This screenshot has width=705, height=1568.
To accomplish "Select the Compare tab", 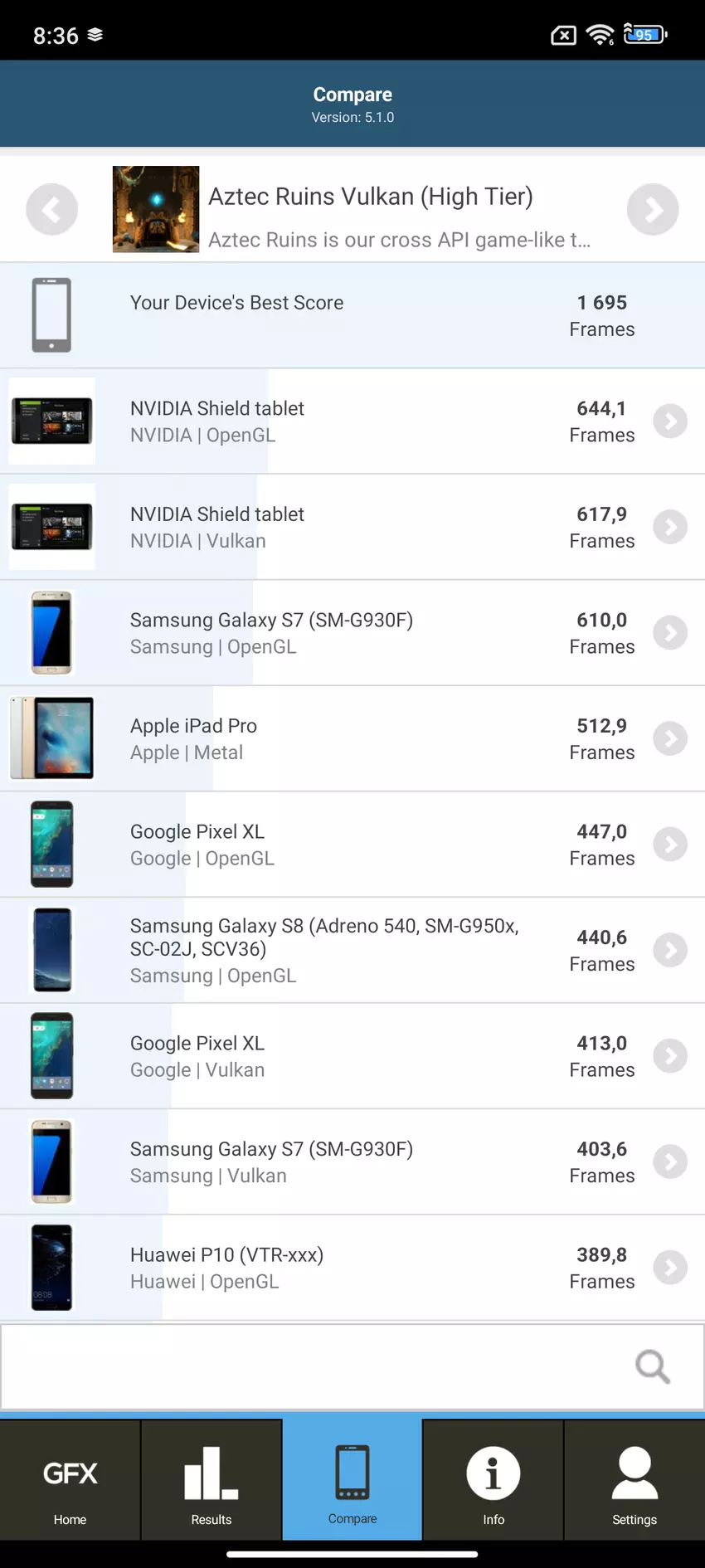I will 352,1481.
